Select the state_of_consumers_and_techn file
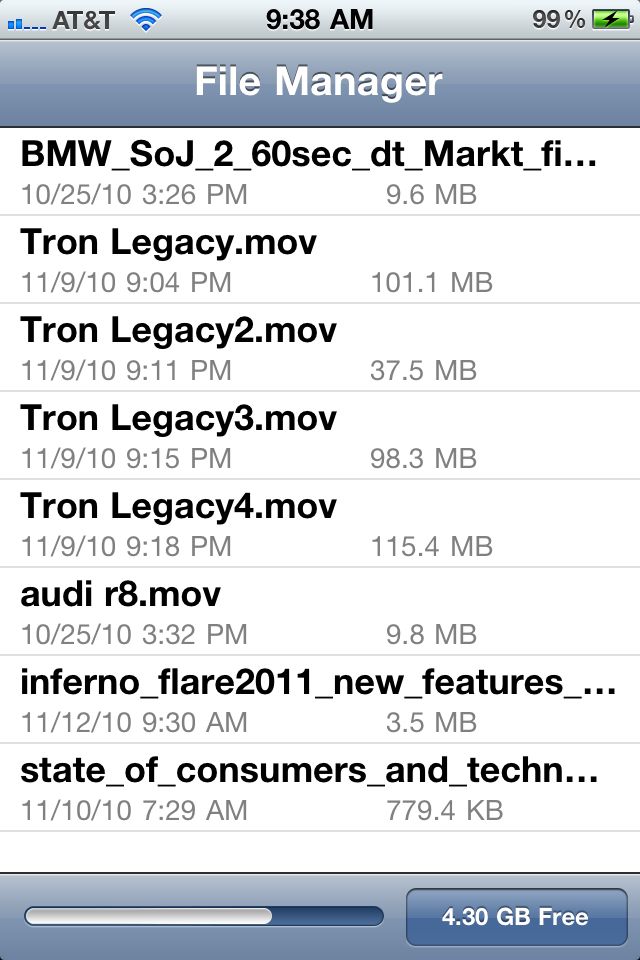 (x=310, y=787)
